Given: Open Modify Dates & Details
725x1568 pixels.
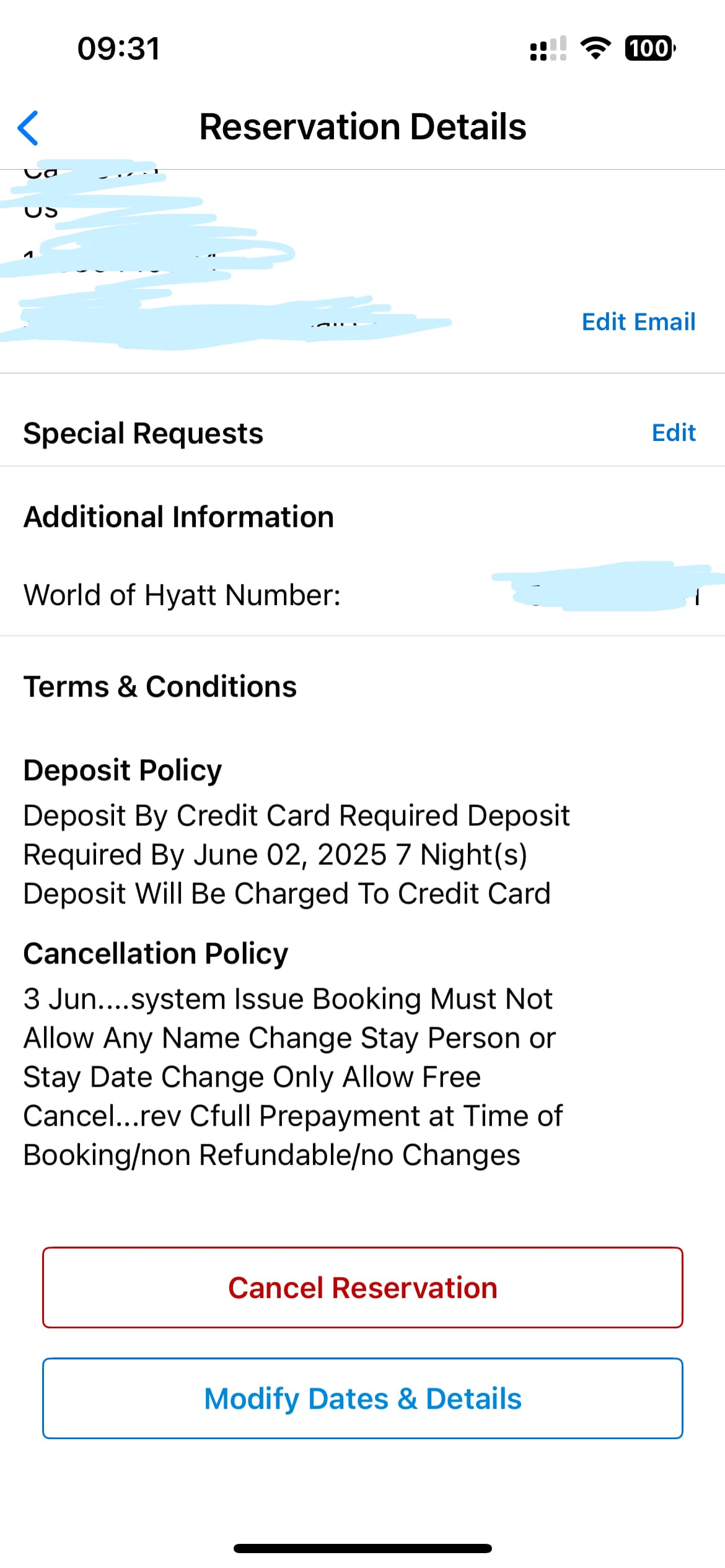Looking at the screenshot, I should pos(362,1398).
